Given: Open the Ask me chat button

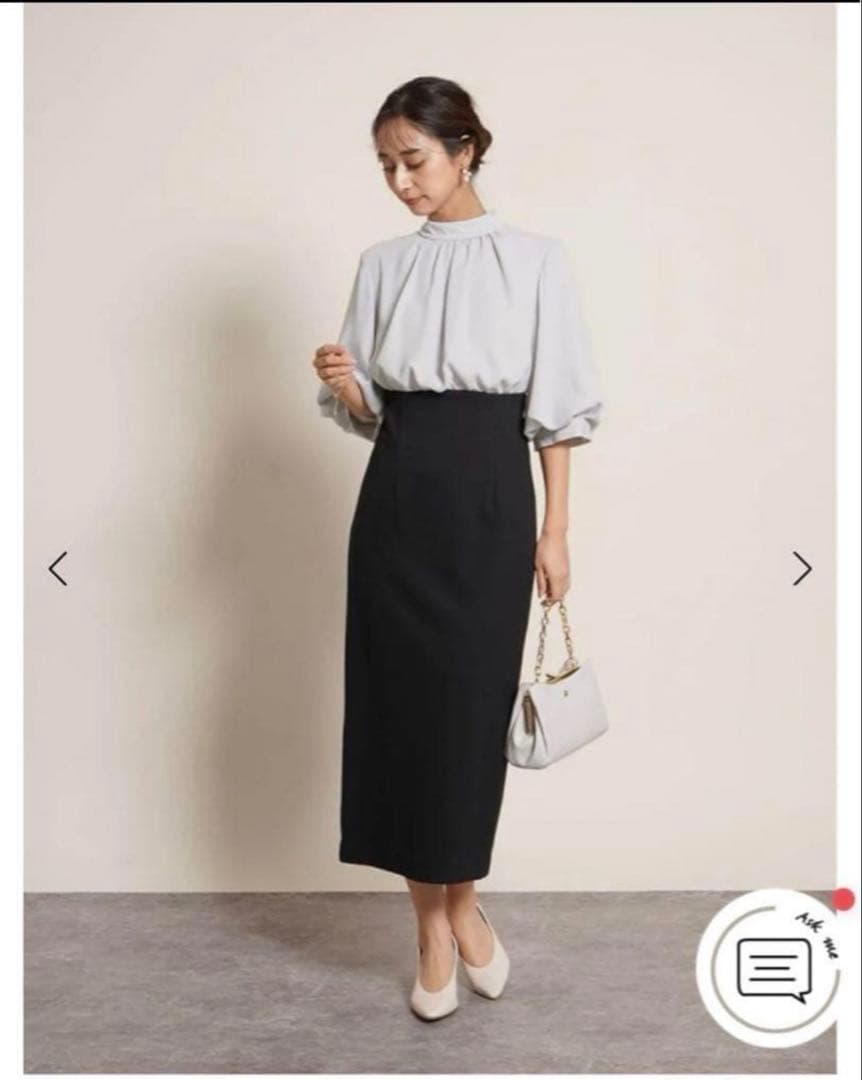Looking at the screenshot, I should coord(773,968).
